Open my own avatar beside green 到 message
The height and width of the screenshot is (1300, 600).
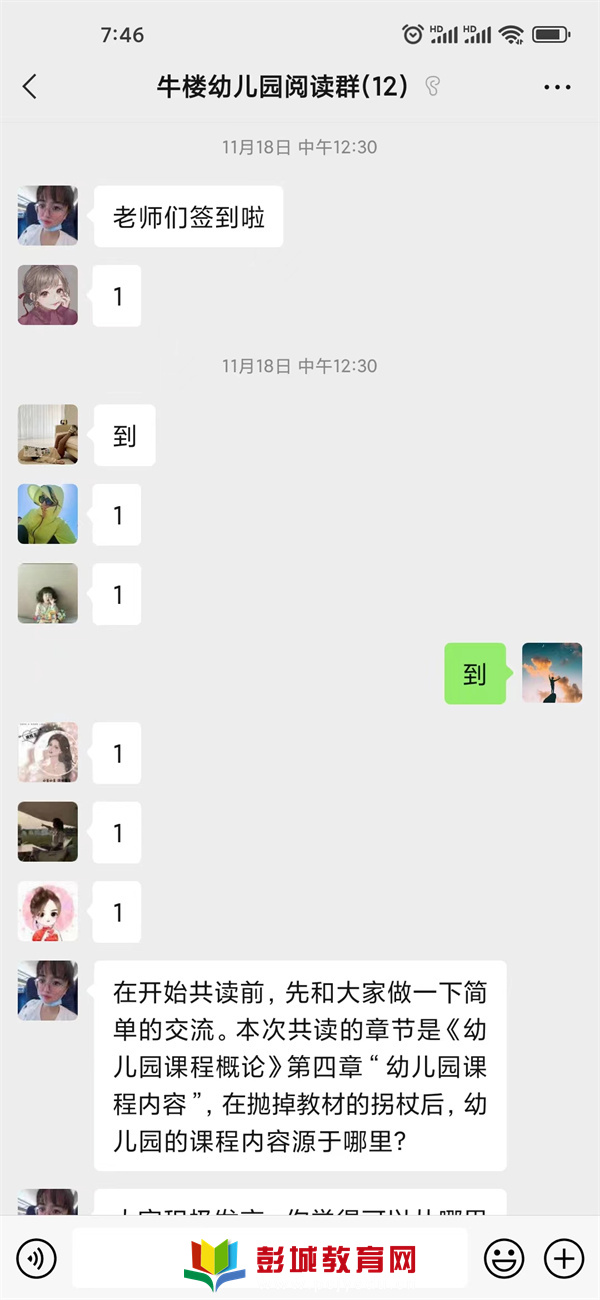click(x=552, y=673)
